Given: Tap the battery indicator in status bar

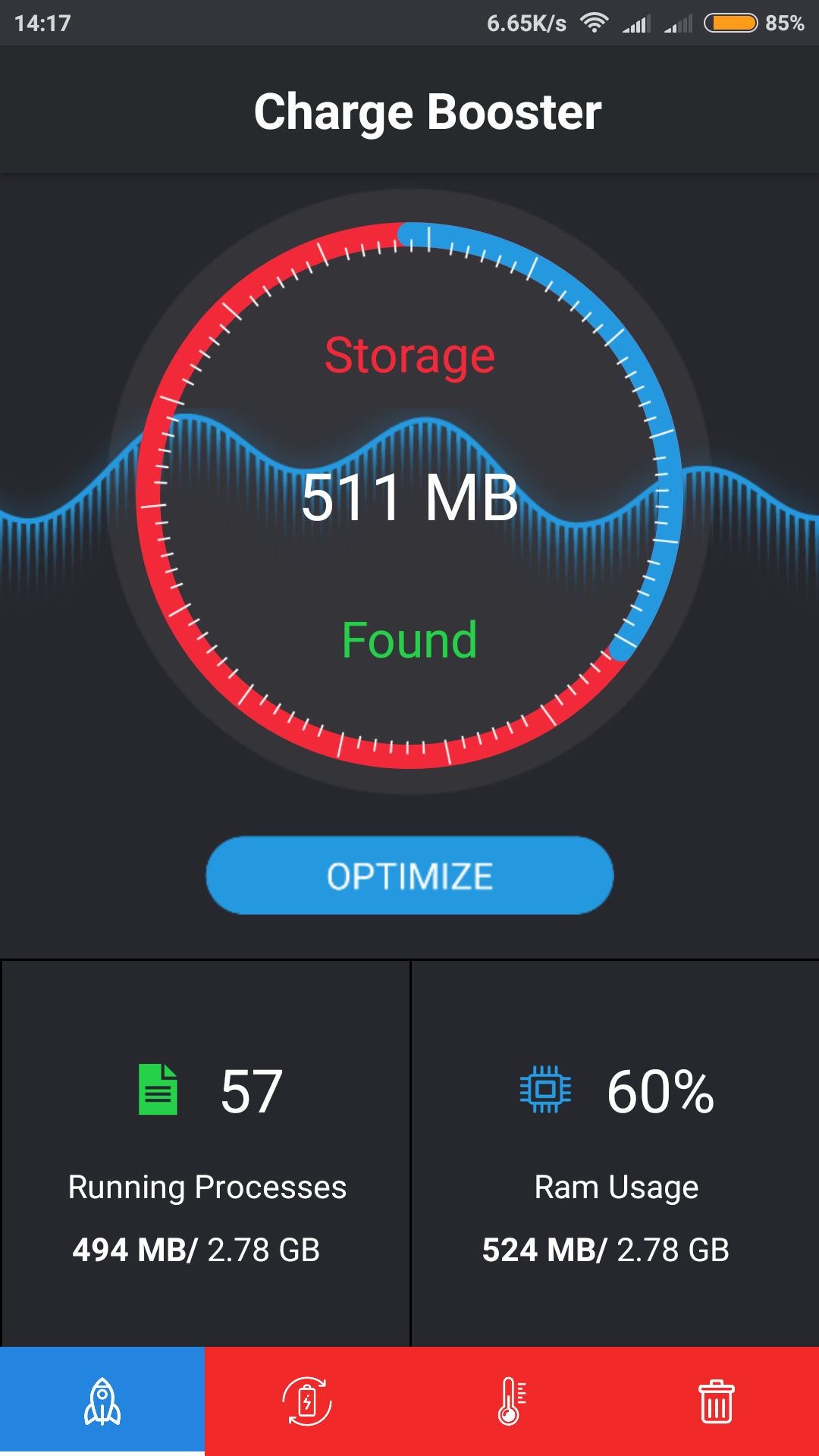Looking at the screenshot, I should tap(730, 23).
